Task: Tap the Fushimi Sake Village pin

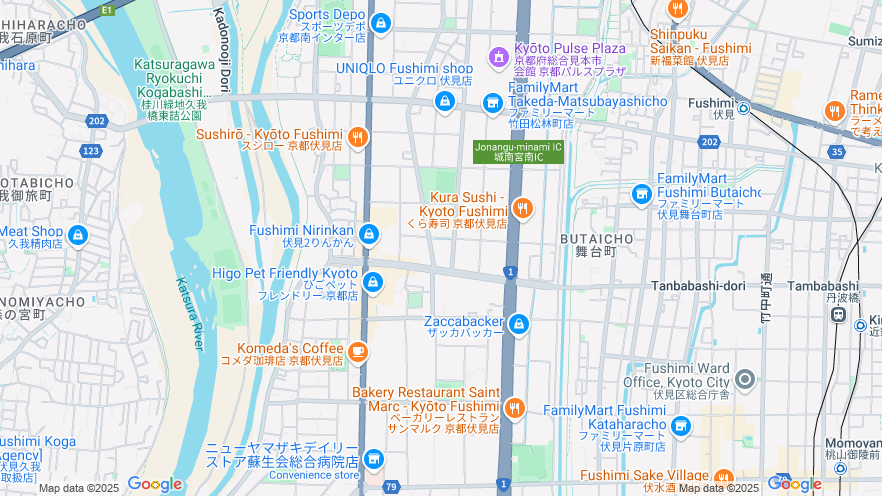Action: (x=723, y=477)
